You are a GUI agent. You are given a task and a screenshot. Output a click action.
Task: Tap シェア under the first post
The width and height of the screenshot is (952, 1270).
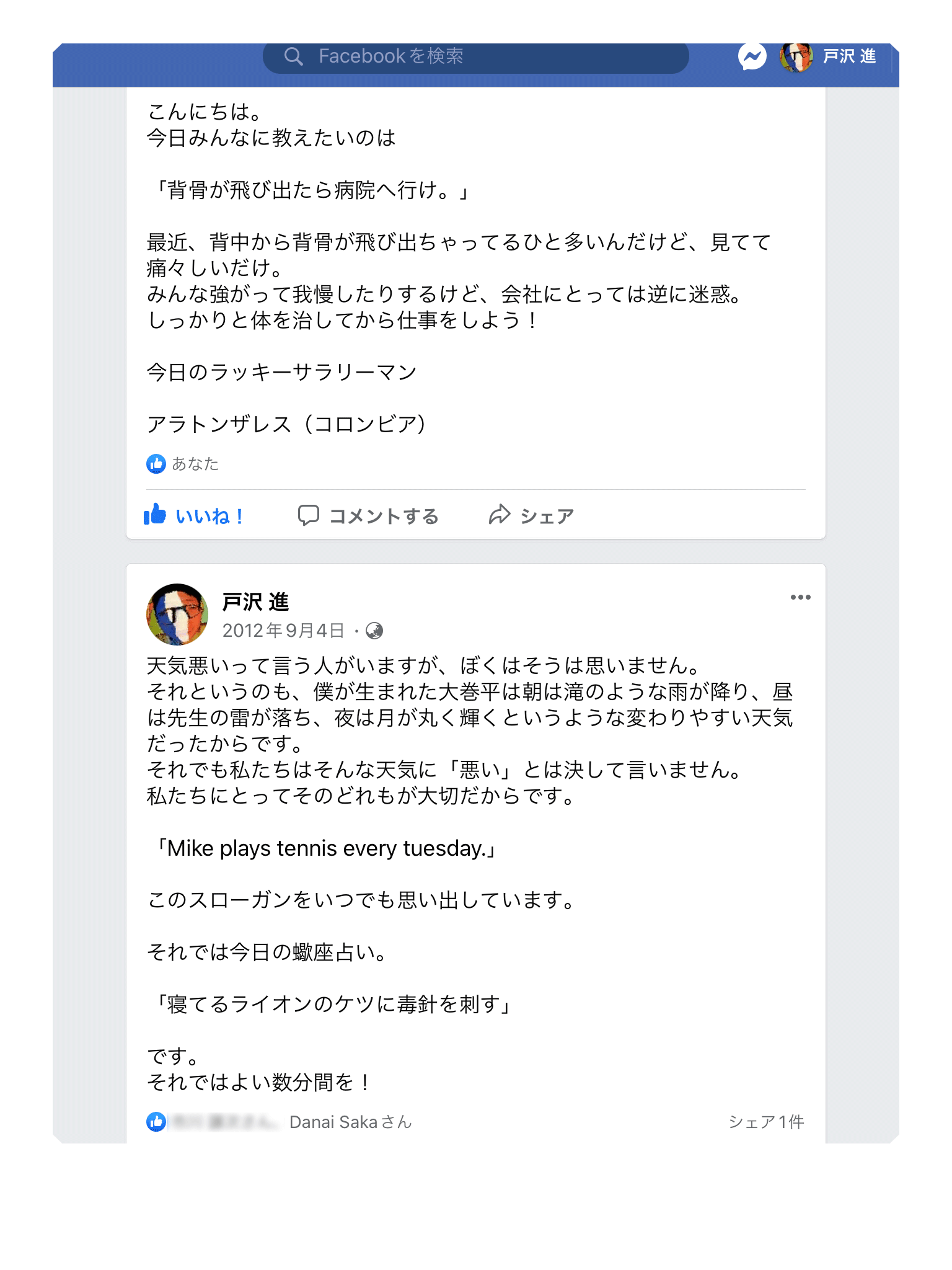click(x=531, y=515)
